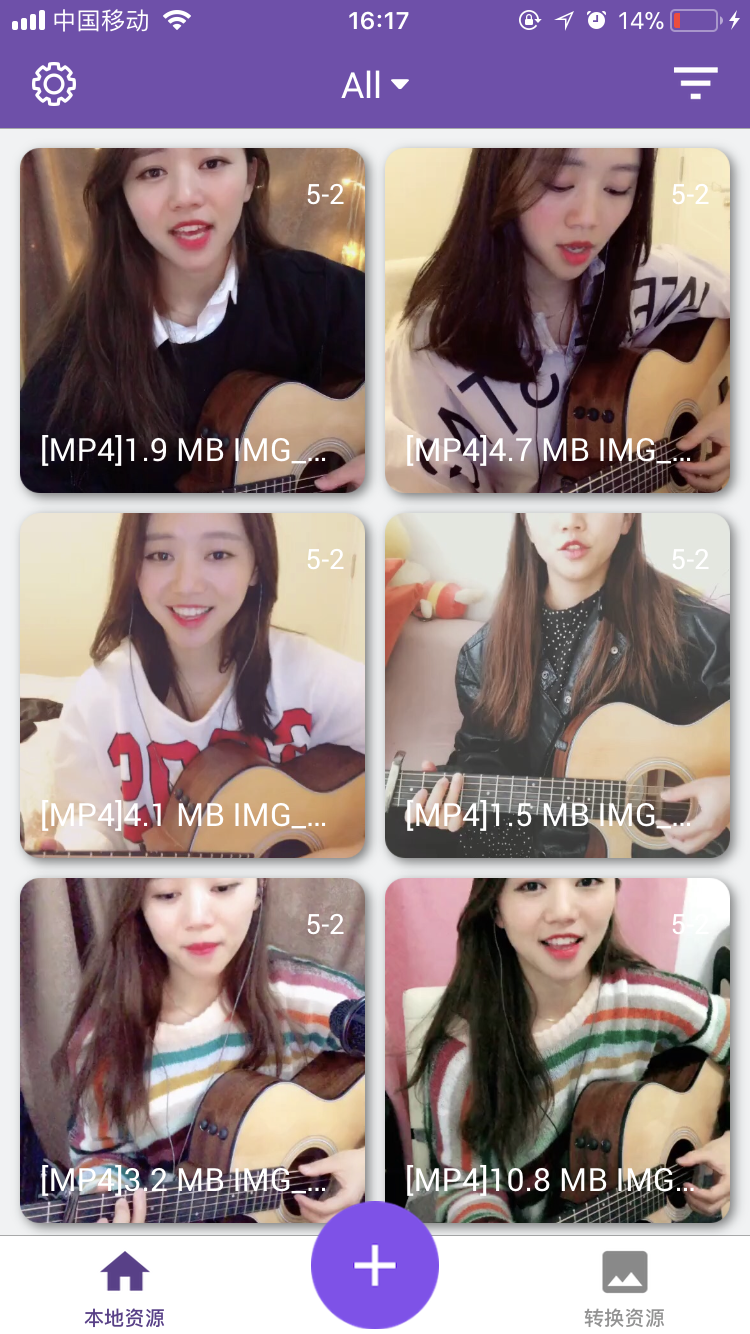Switch to the 转换资源 tab
Image resolution: width=750 pixels, height=1334 pixels.
click(624, 1288)
